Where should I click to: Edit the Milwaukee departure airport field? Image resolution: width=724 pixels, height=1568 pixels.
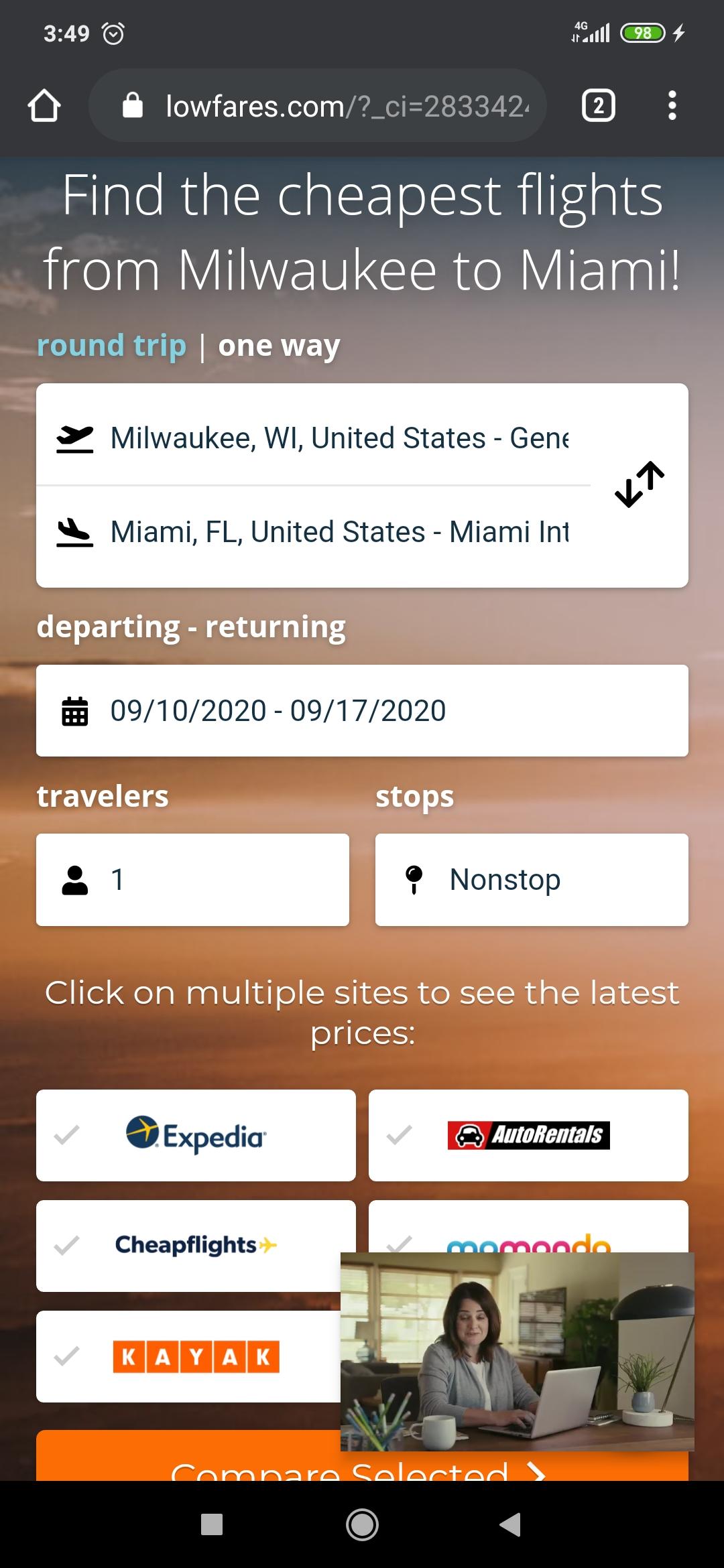click(x=313, y=438)
